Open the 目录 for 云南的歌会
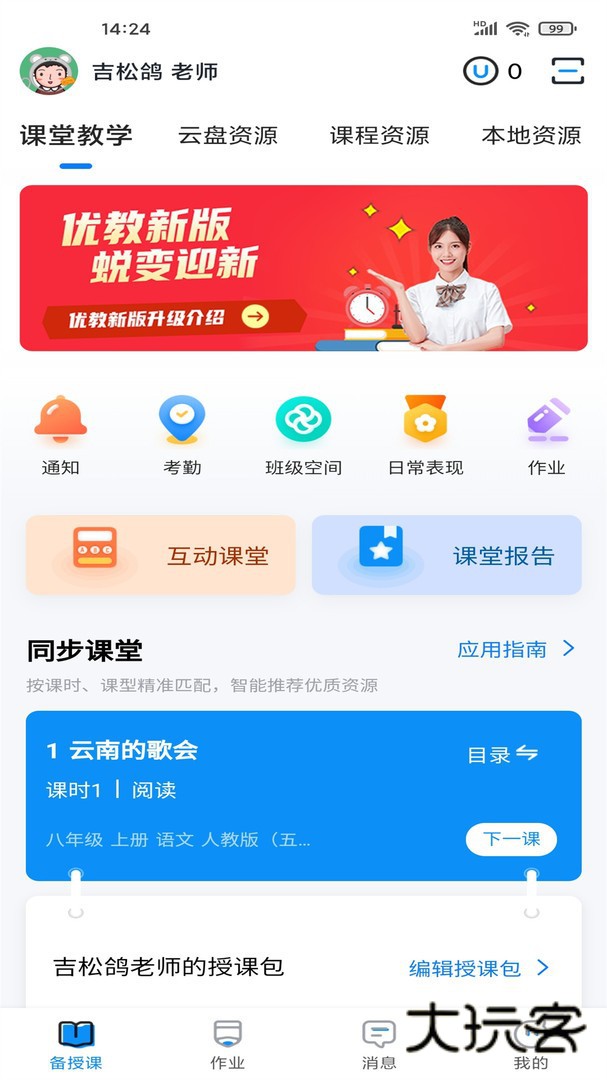607x1080 pixels. (x=502, y=754)
